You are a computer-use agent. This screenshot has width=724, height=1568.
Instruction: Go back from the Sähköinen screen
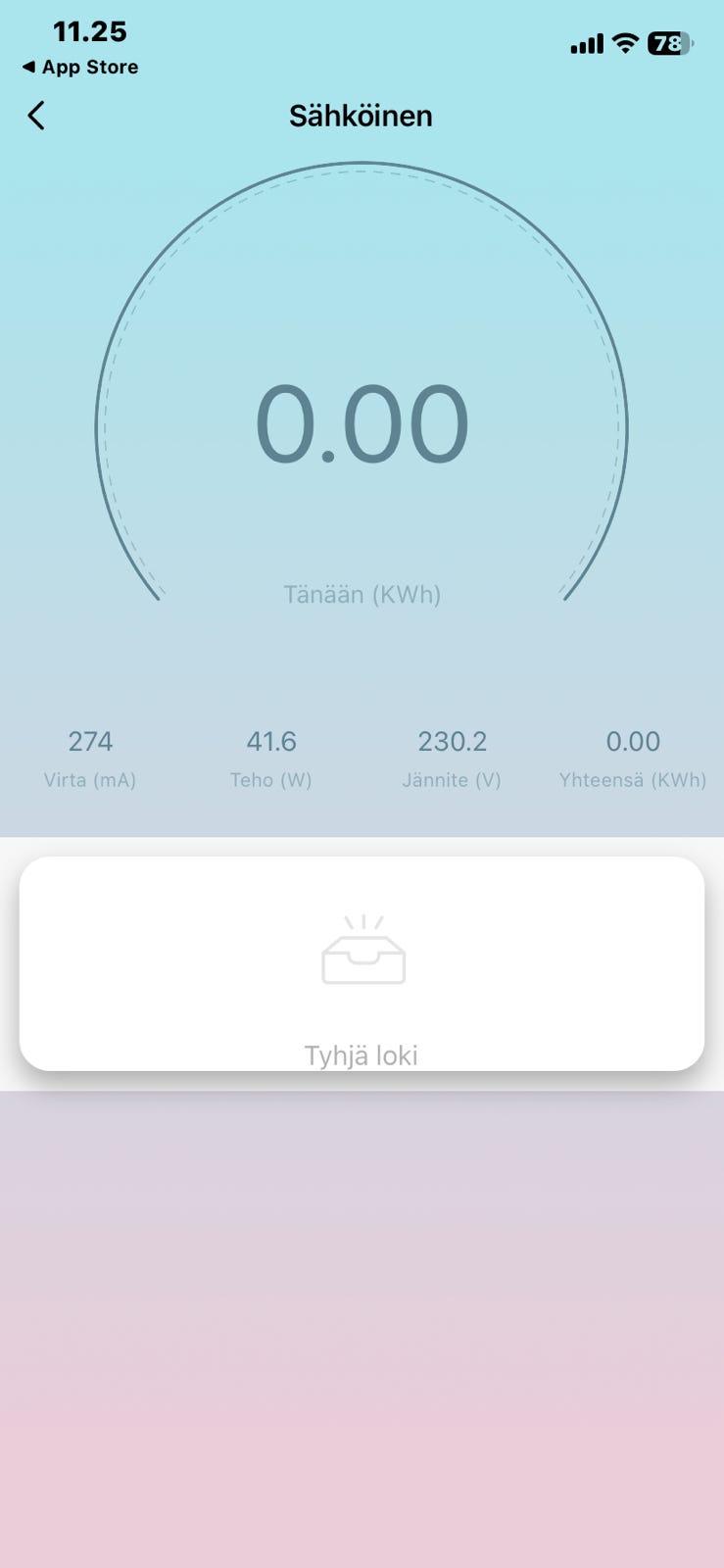pos(36,116)
